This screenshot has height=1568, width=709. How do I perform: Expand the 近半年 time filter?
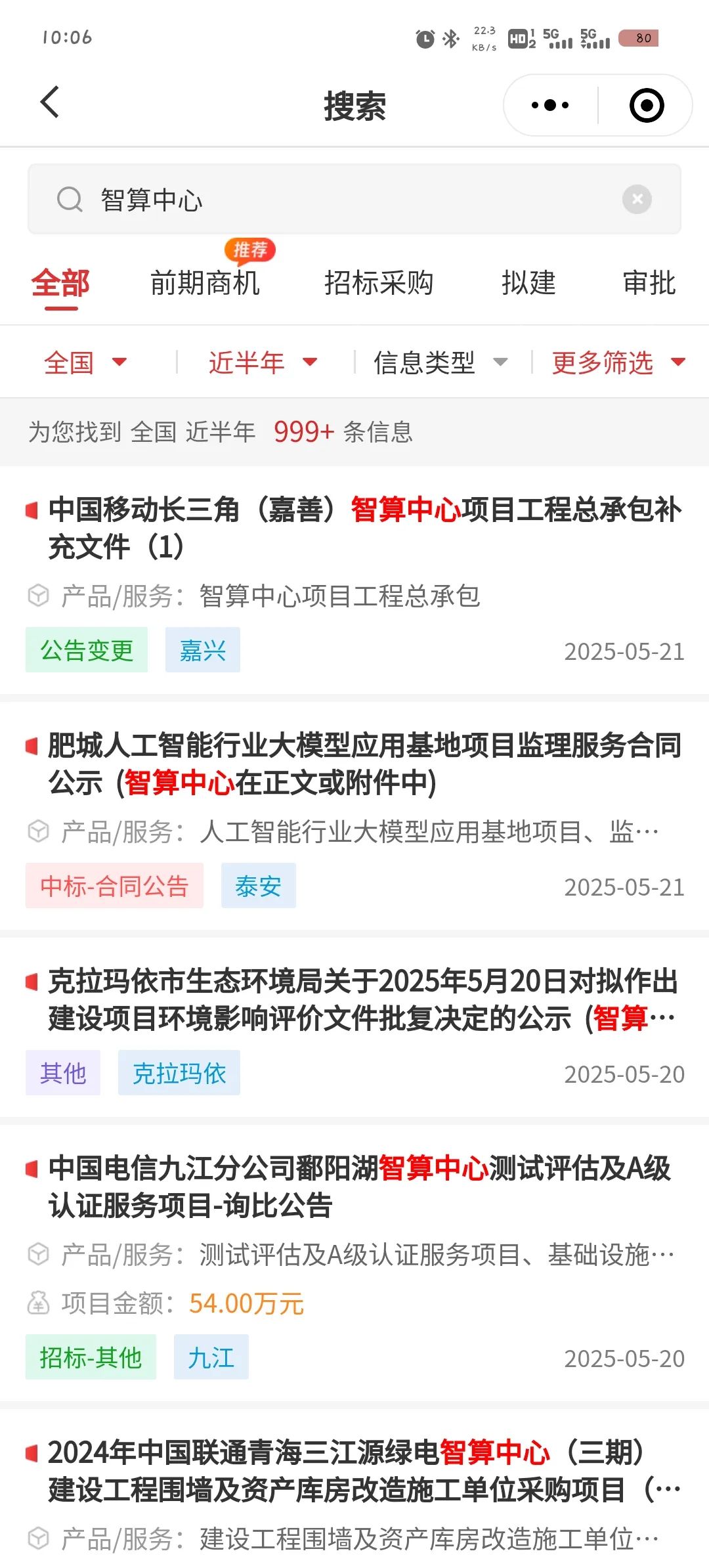coord(263,362)
